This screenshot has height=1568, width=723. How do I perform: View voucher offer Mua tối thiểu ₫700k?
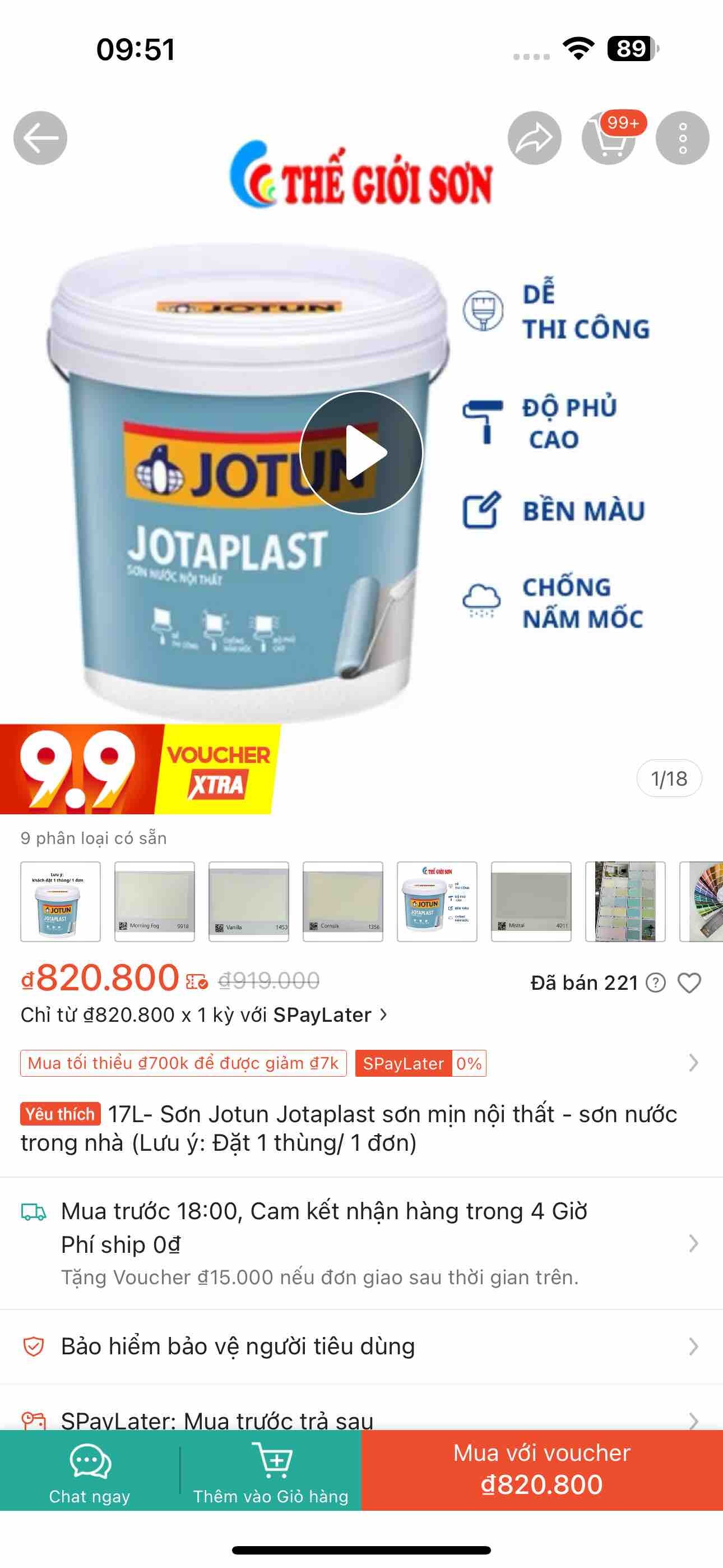pos(183,1063)
